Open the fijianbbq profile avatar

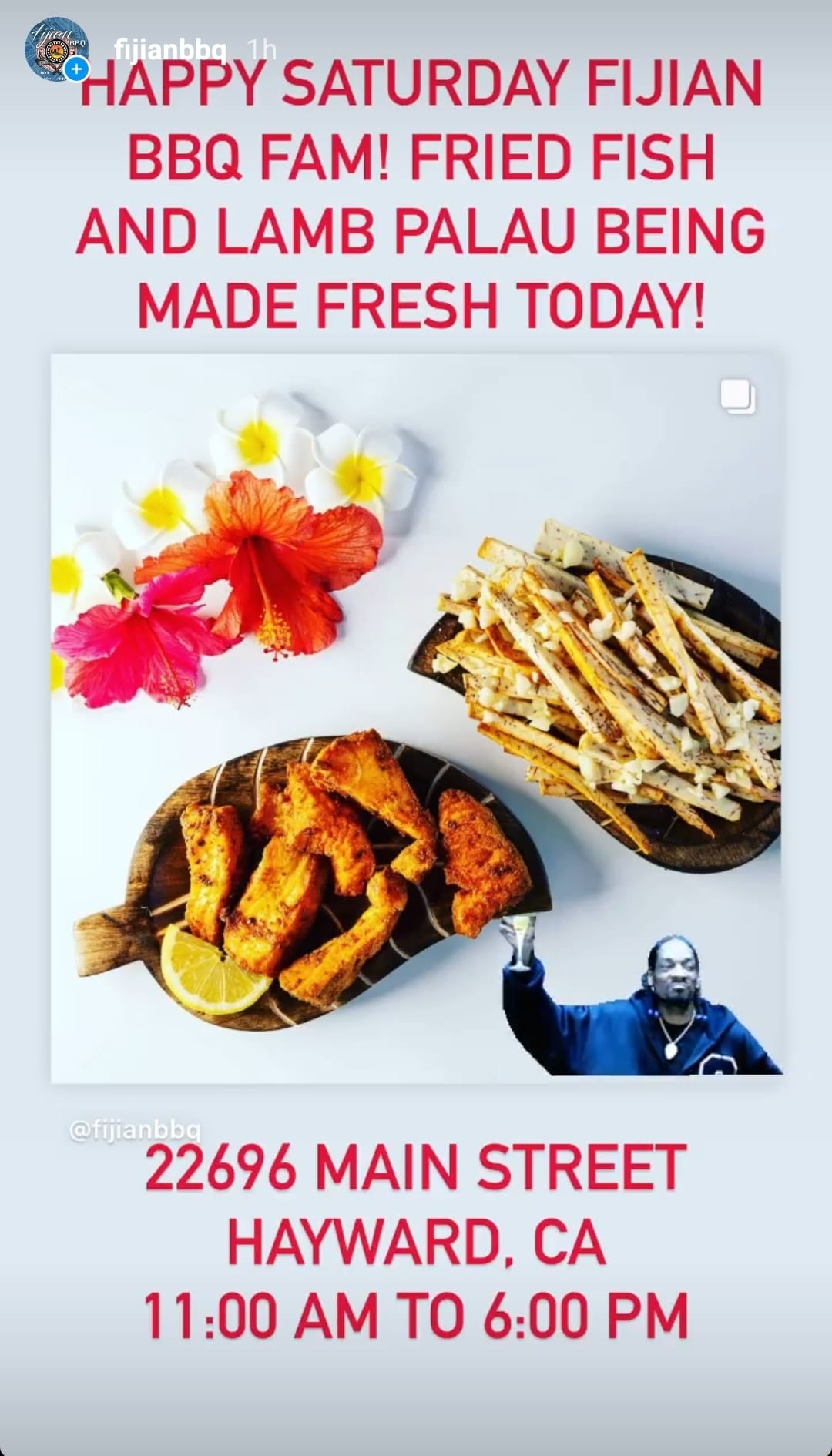click(x=56, y=49)
